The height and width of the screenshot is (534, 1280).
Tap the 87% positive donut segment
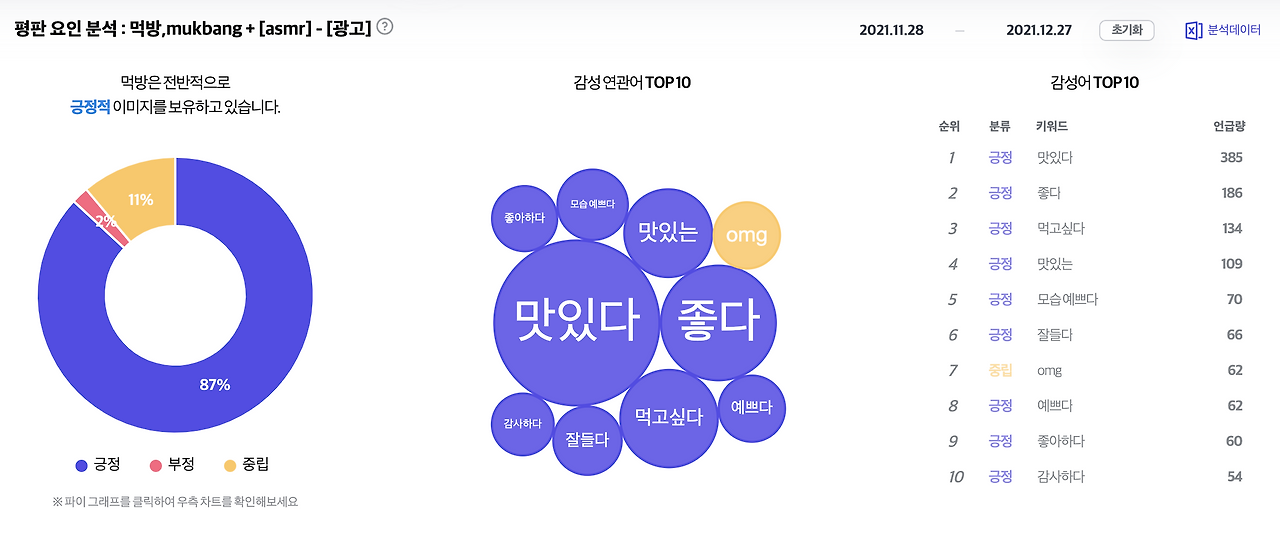click(x=215, y=384)
